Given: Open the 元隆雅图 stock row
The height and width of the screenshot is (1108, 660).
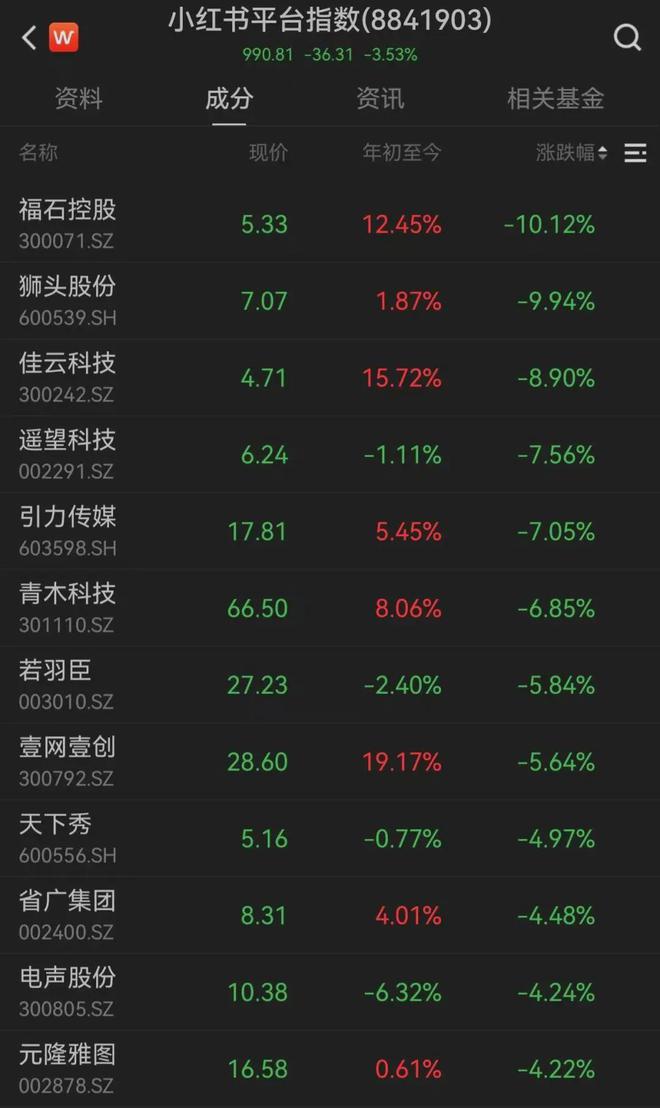Looking at the screenshot, I should [330, 1069].
